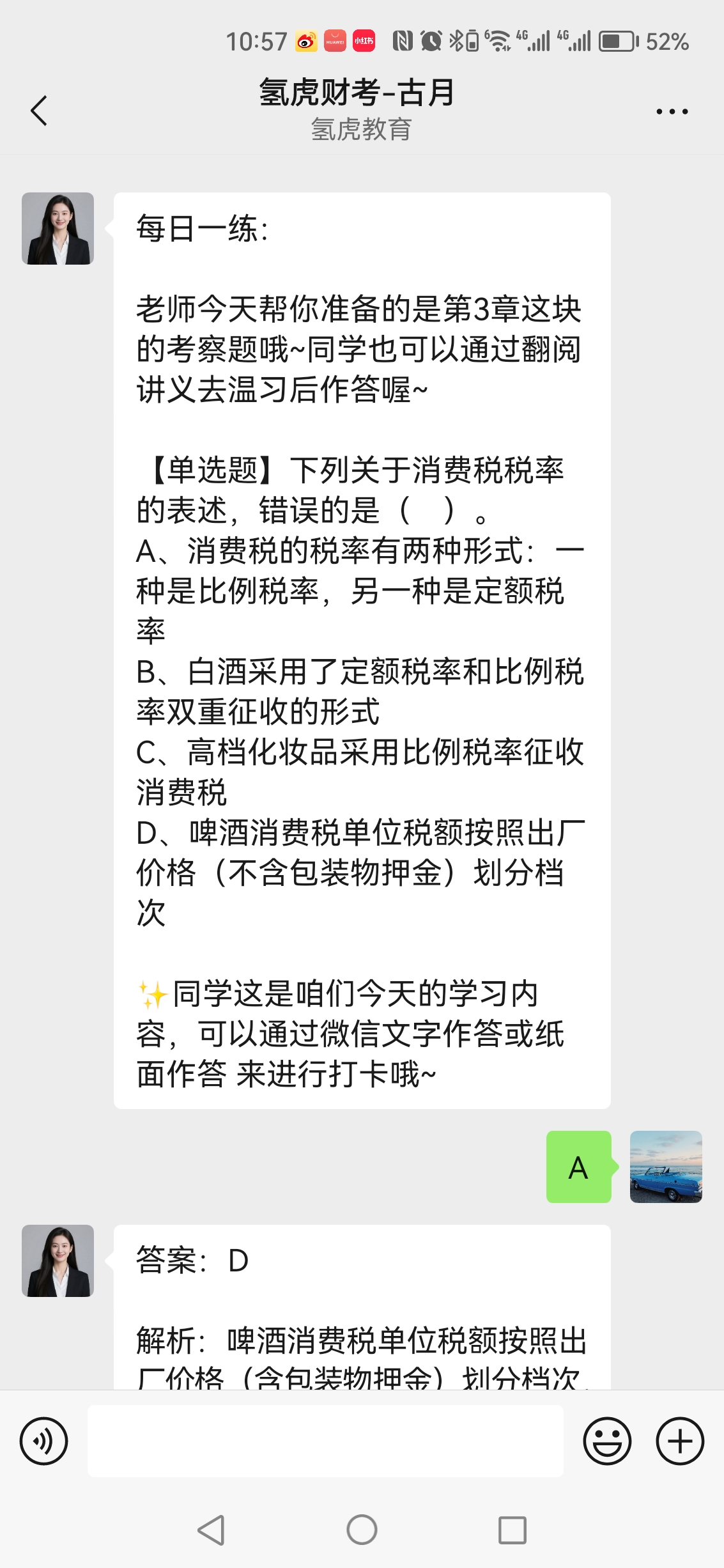Open the plus attachment menu
The image size is (724, 1568).
click(x=680, y=1441)
